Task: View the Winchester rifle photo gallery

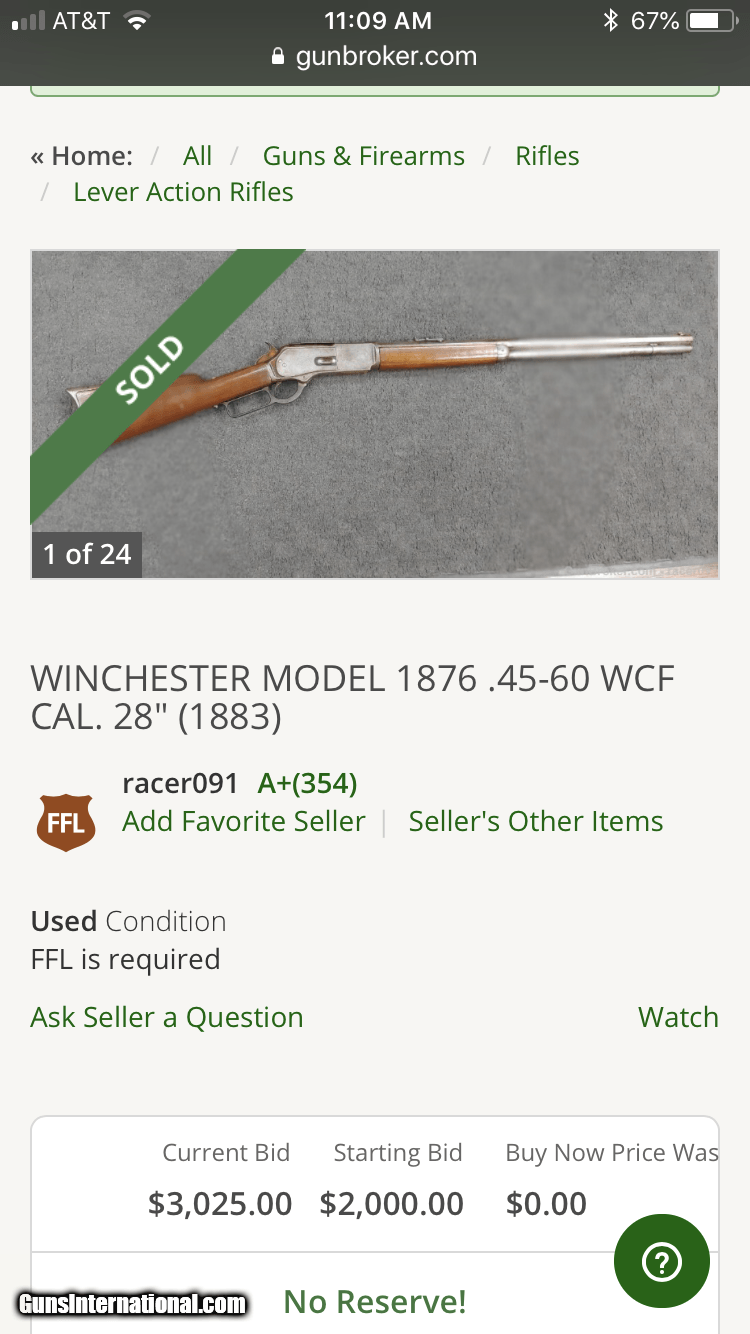Action: (375, 413)
